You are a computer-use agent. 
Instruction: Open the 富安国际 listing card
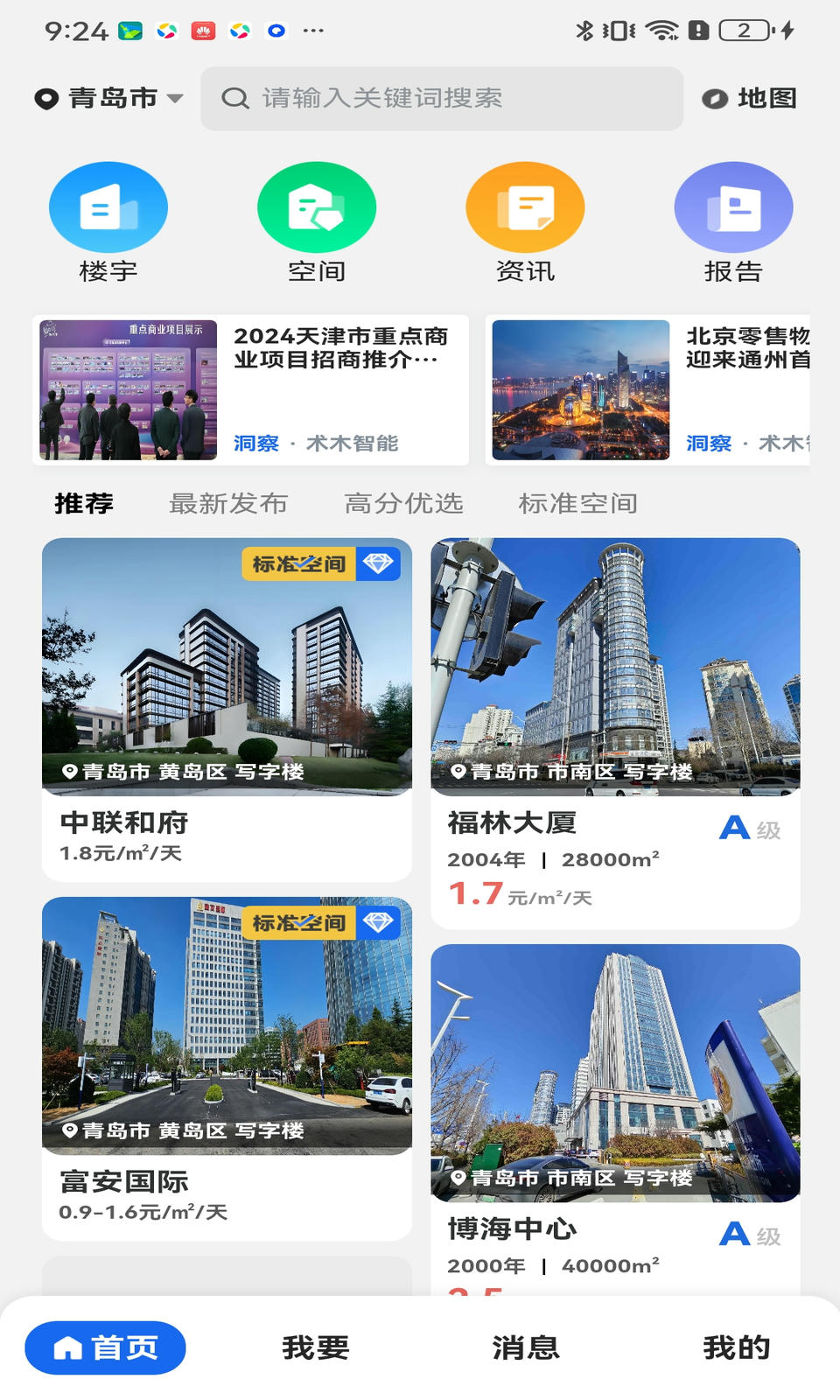[227, 1067]
